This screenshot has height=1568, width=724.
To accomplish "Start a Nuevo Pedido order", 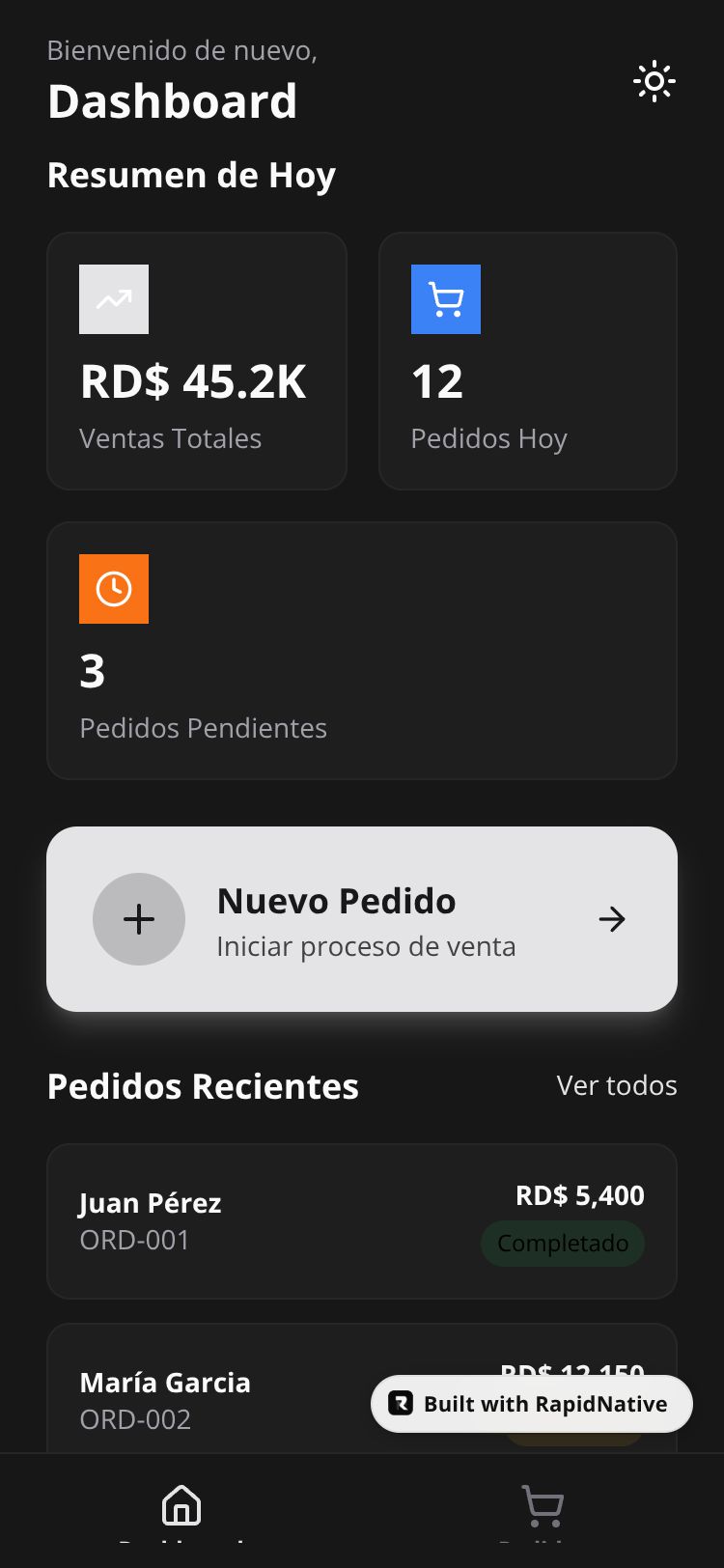I will pyautogui.click(x=362, y=919).
